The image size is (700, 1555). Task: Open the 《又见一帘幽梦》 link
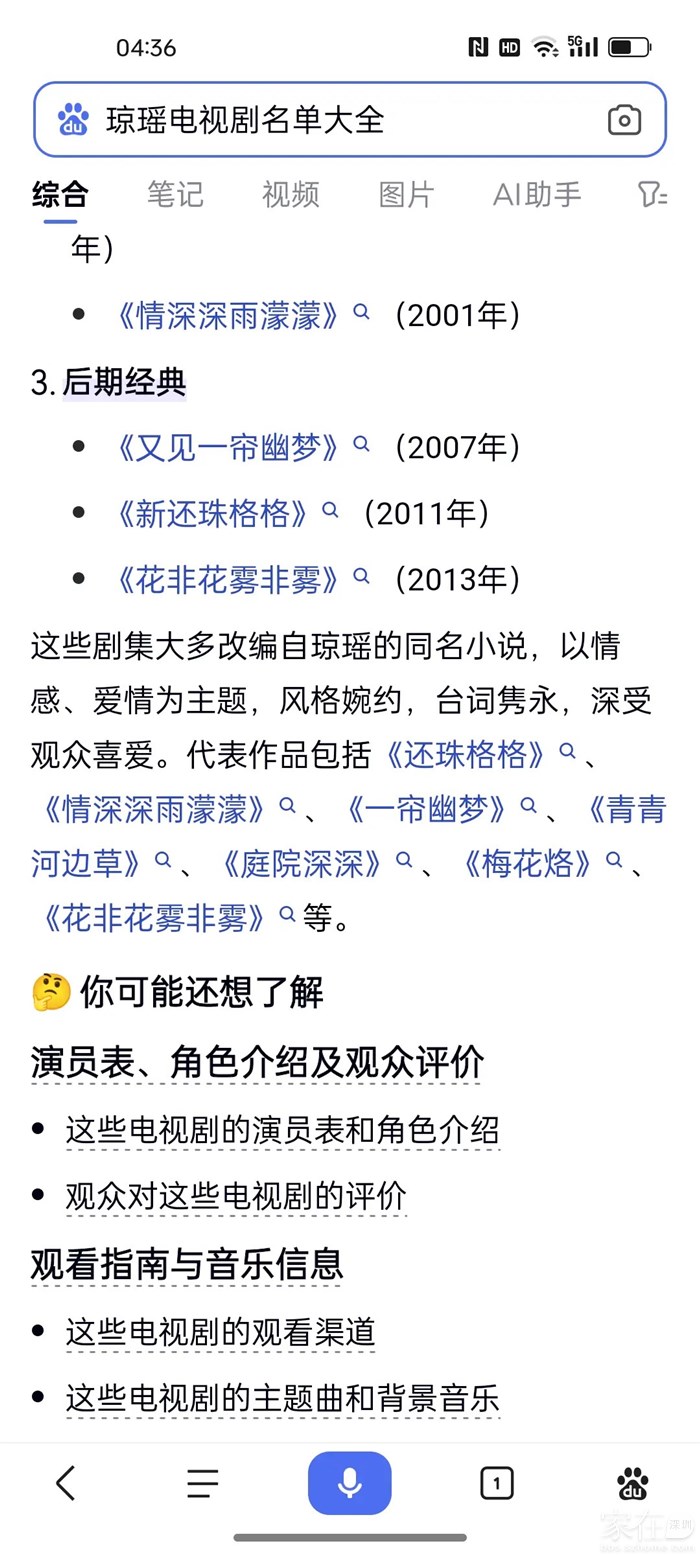tap(229, 447)
